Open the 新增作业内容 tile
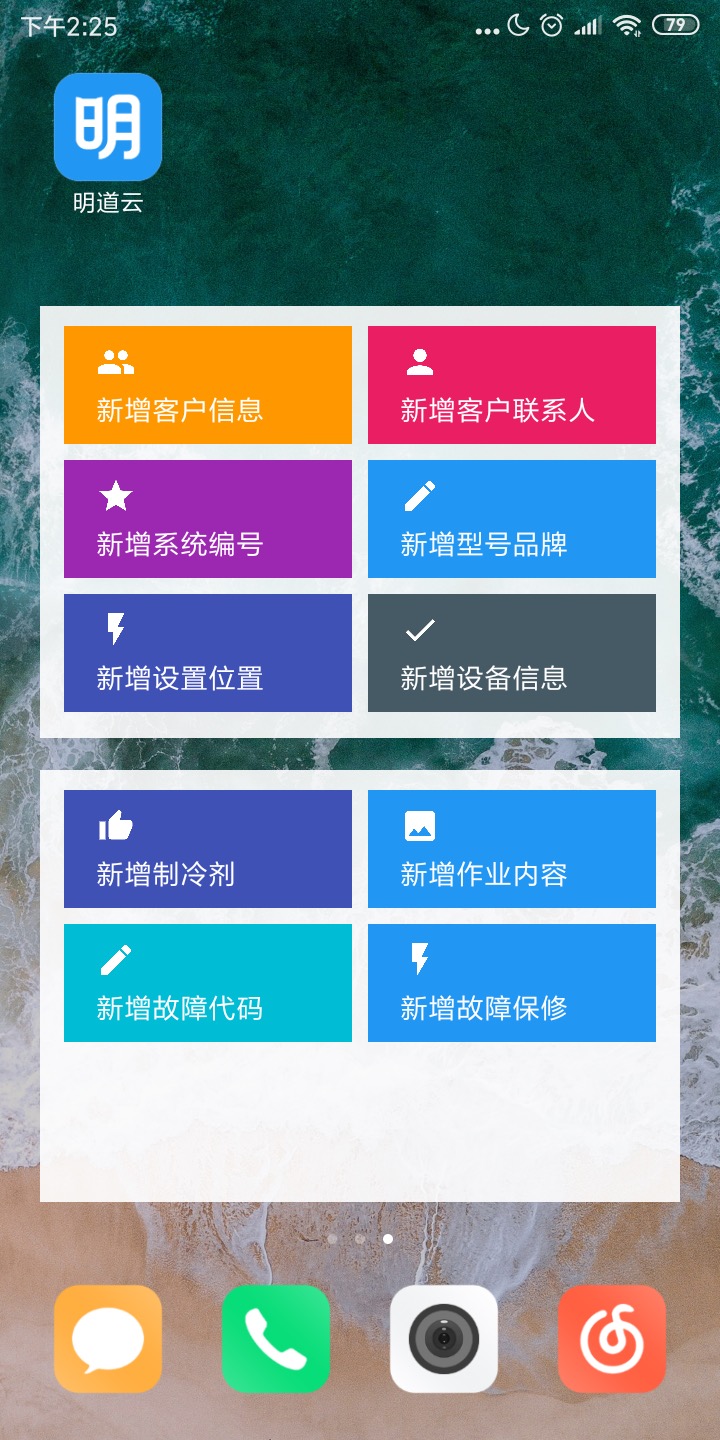Screen dimensions: 720x1440 click(x=512, y=849)
